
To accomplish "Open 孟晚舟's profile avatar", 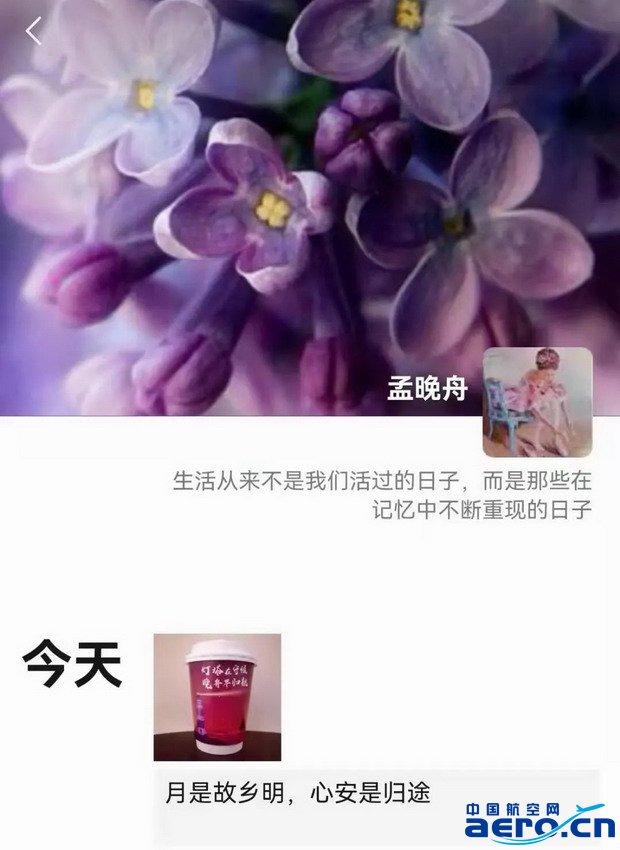I will coord(537,402).
